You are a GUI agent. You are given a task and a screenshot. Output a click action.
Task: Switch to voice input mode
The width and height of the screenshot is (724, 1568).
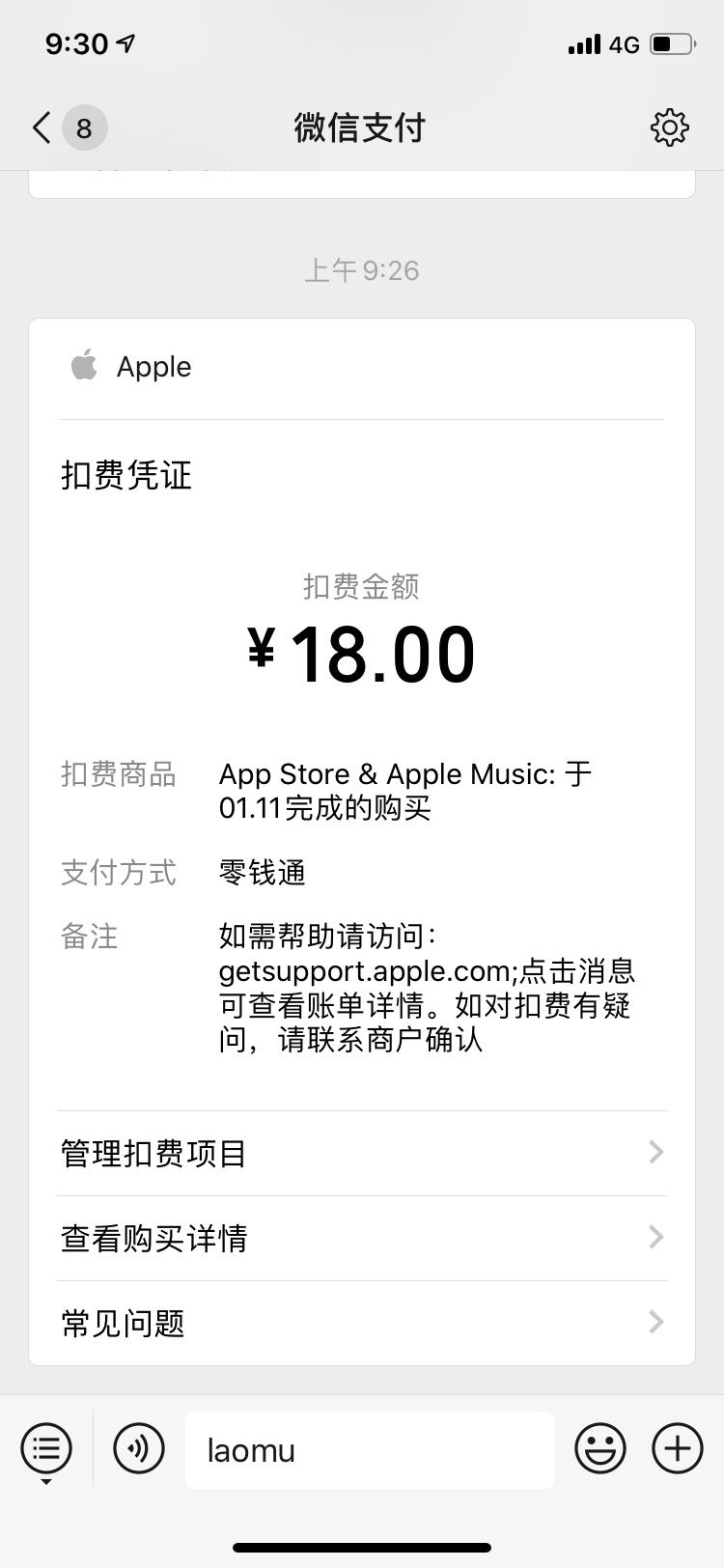click(x=139, y=1448)
